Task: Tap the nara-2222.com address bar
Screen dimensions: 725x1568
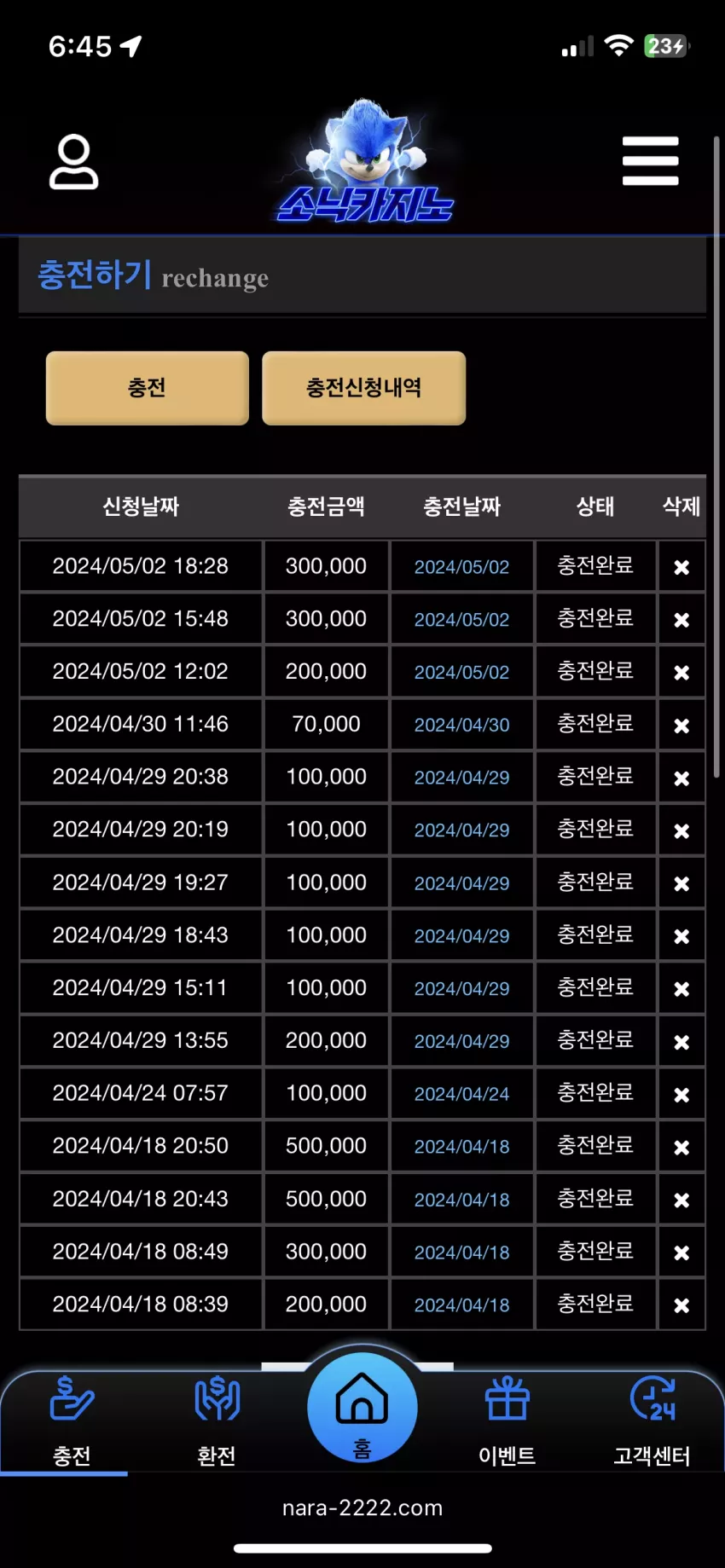Action: [x=362, y=1507]
